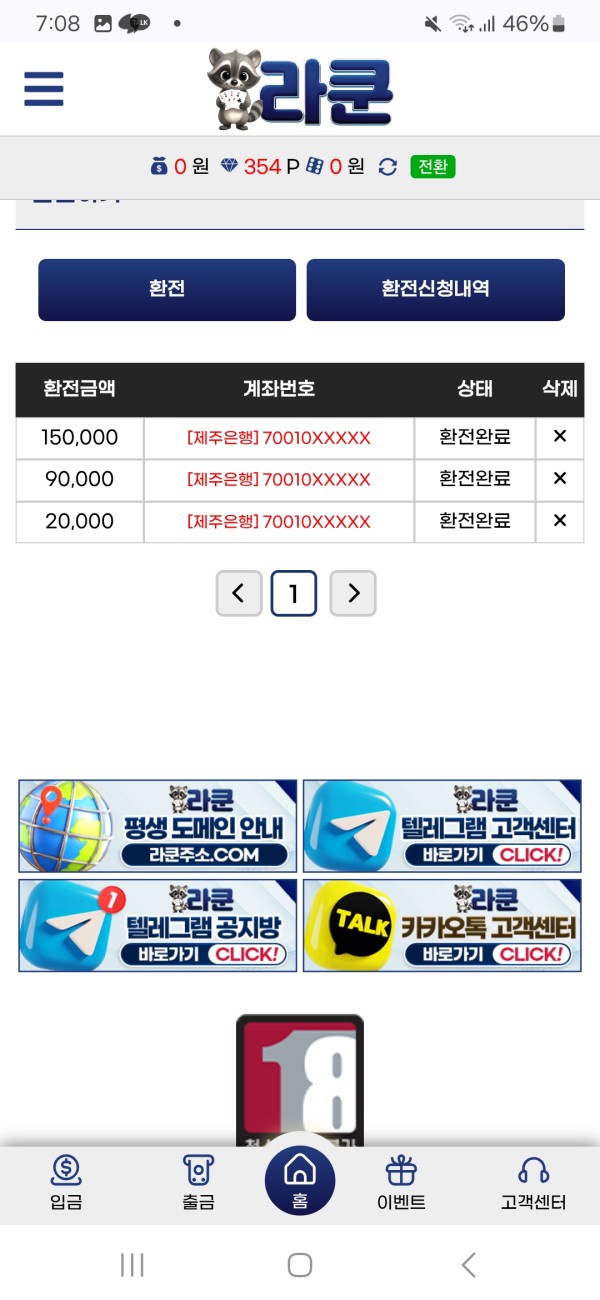Viewport: 600px width, 1300px height.
Task: Open the 환전 section
Action: (167, 290)
